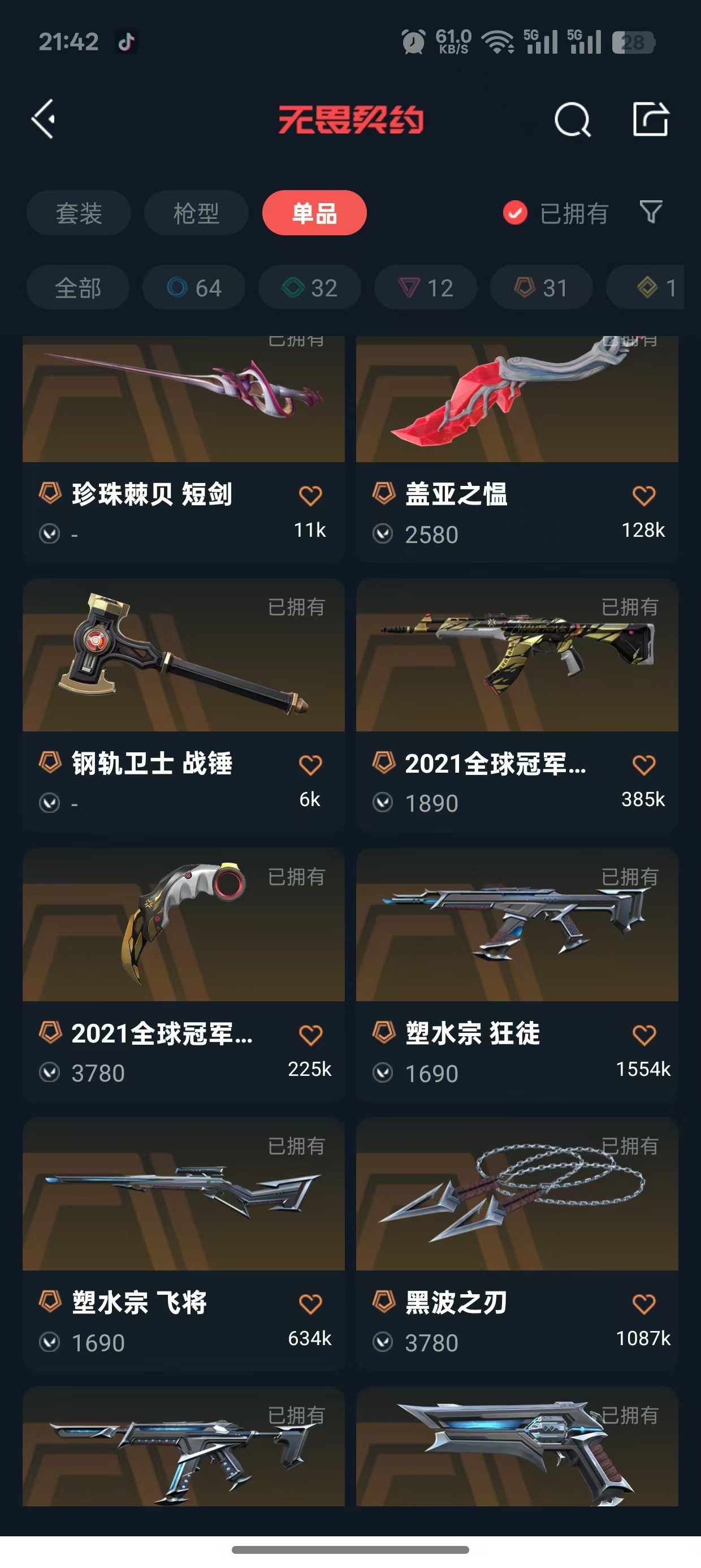The height and width of the screenshot is (1568, 701).
Task: Favorite the 盖亚之愠 skin with the heart
Action: (643, 496)
